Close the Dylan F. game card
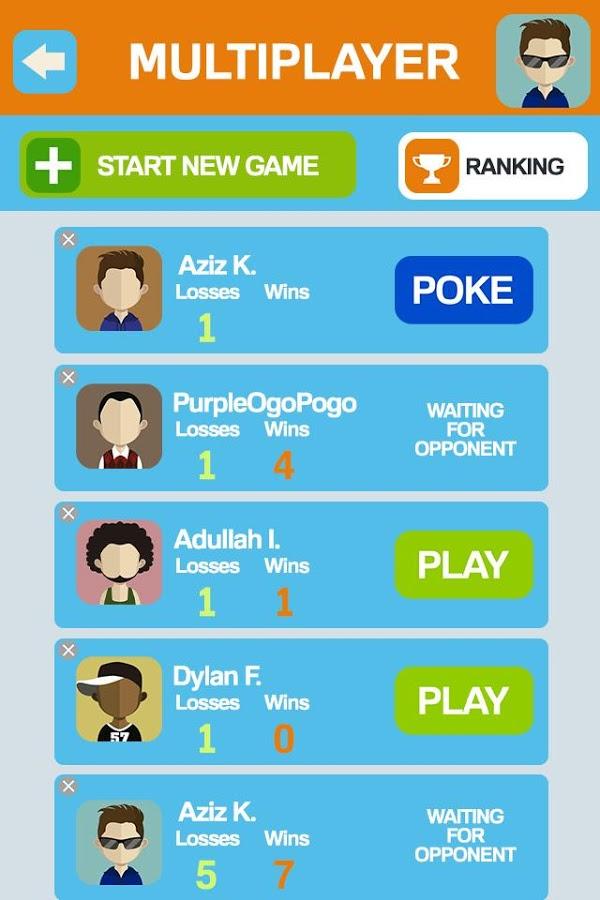The image size is (600, 900). [68, 650]
